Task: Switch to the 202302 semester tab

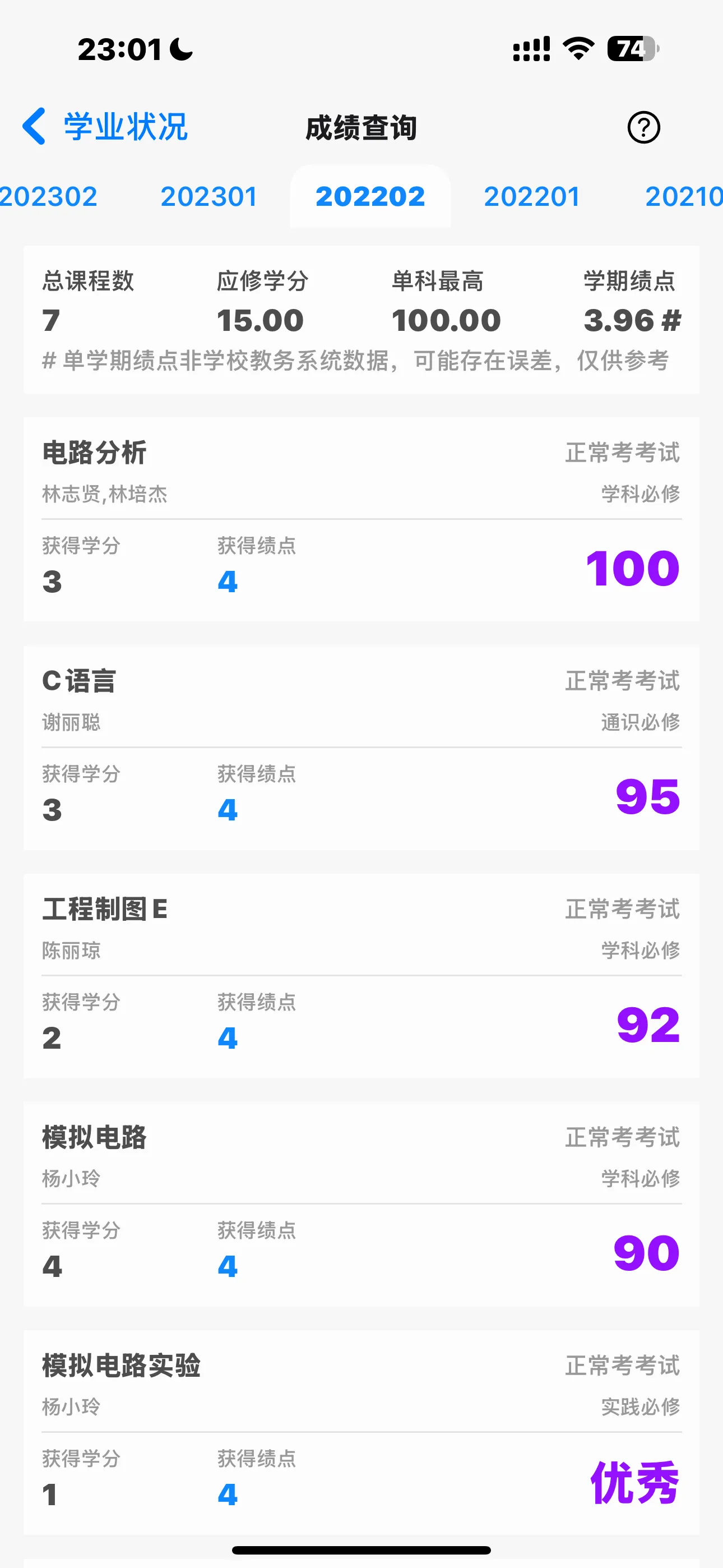Action: click(x=49, y=197)
